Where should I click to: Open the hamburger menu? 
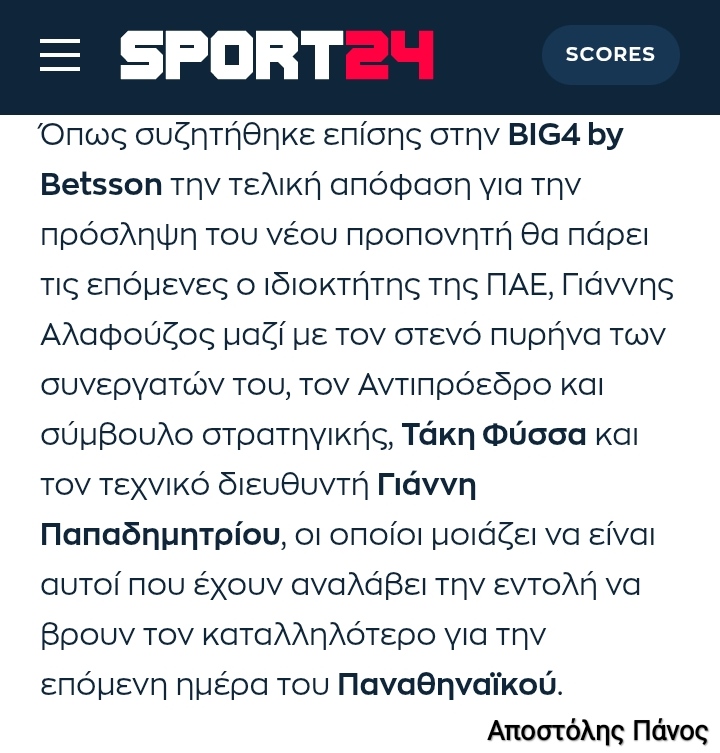coord(60,55)
